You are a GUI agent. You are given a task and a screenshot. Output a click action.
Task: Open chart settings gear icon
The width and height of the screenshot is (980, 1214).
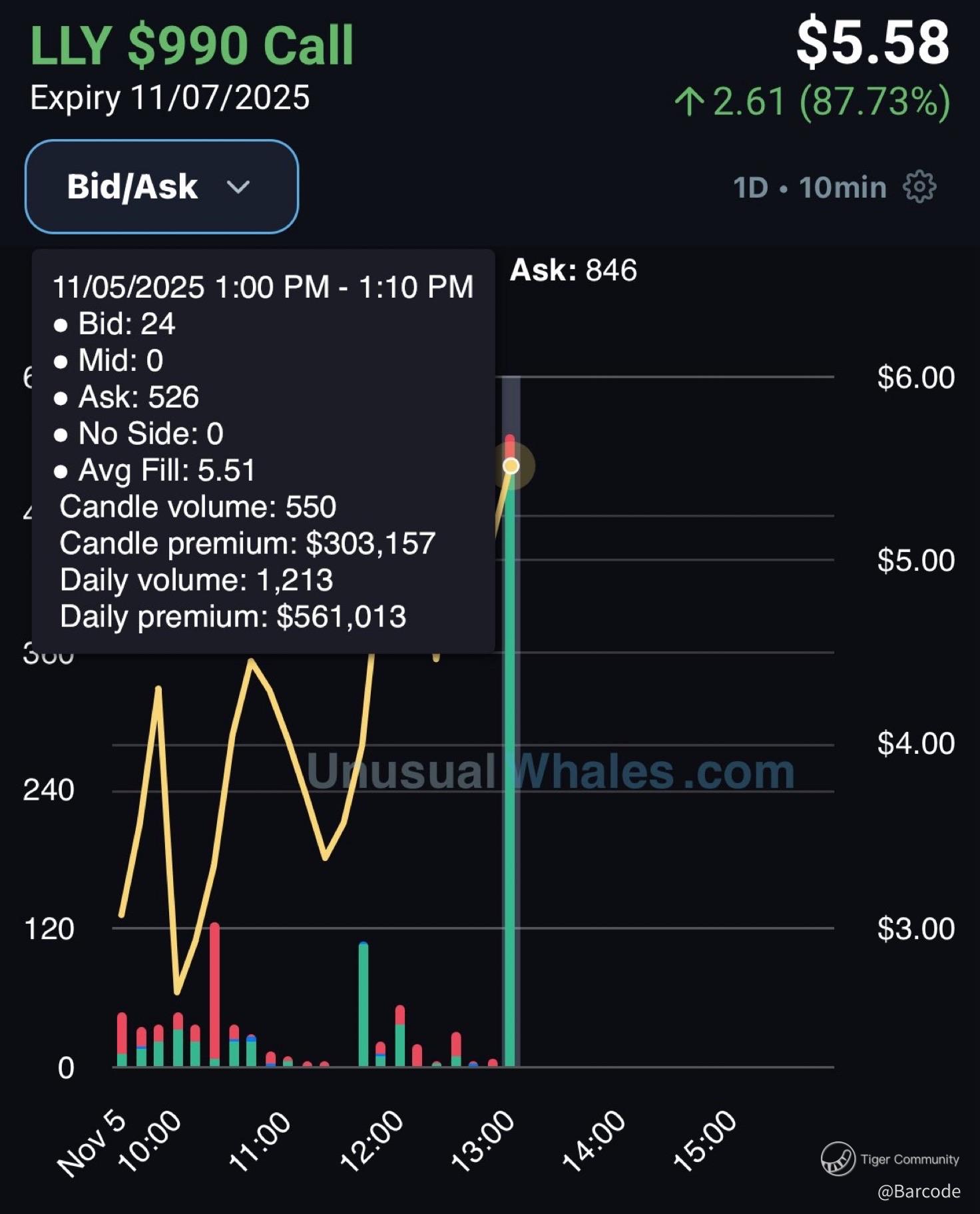[x=919, y=187]
